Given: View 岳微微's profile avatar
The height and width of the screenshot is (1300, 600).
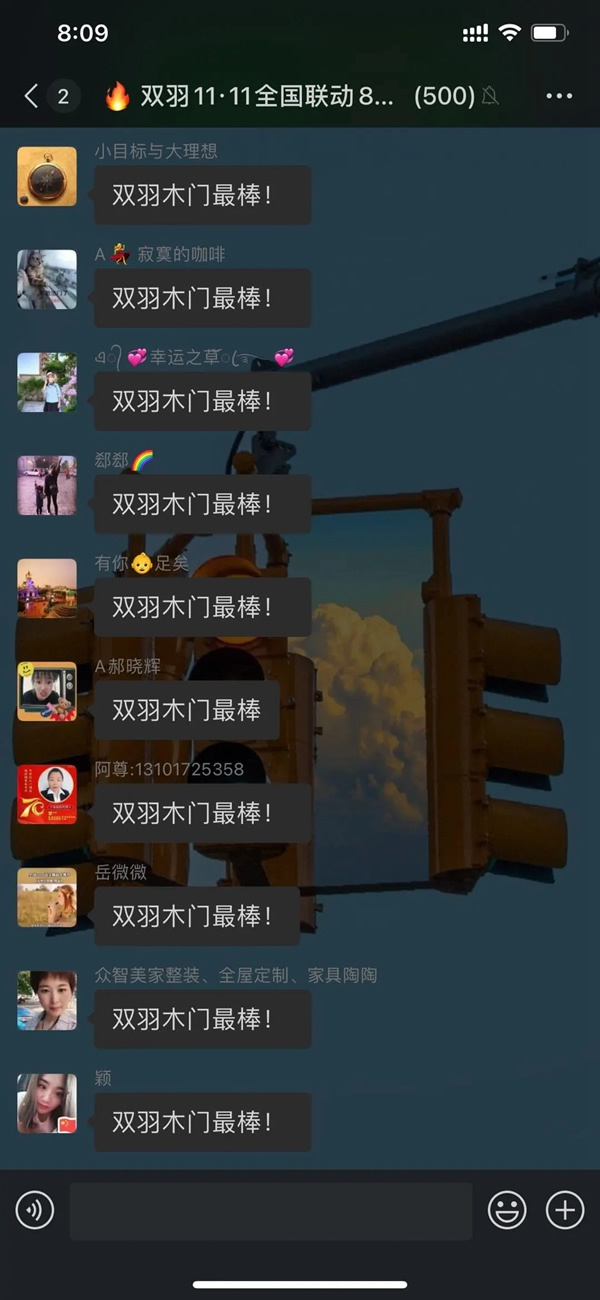Looking at the screenshot, I should [x=47, y=897].
